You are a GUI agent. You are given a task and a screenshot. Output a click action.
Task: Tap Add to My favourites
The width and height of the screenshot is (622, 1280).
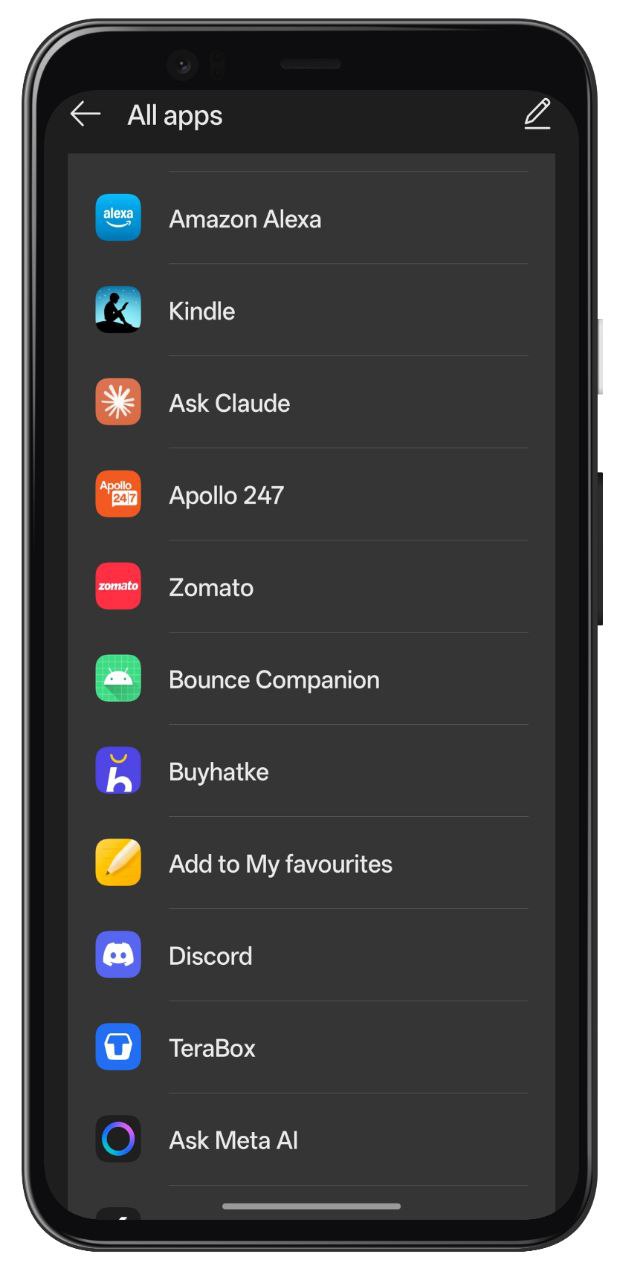(310, 864)
